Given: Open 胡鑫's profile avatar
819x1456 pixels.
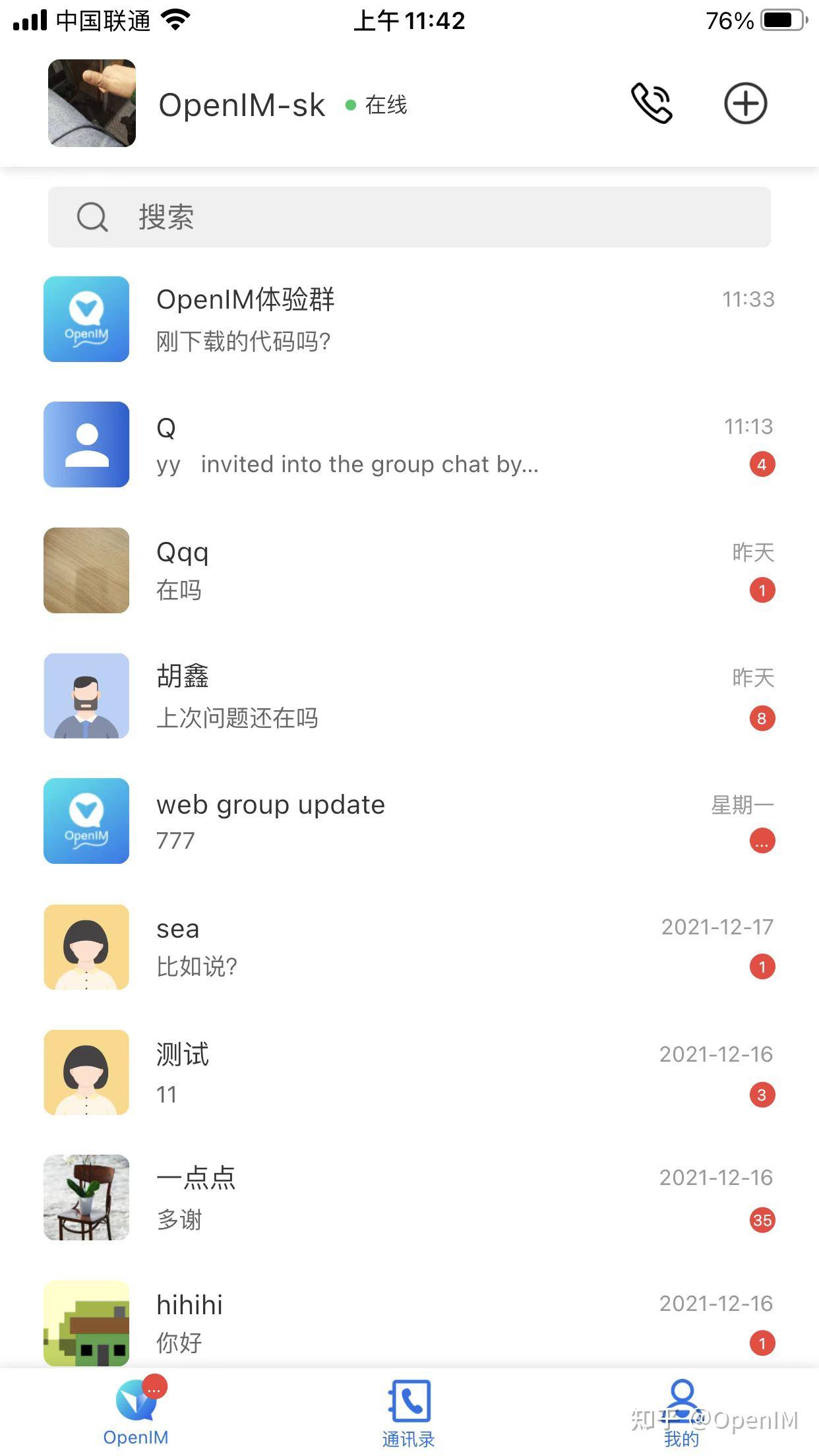Looking at the screenshot, I should (x=86, y=696).
